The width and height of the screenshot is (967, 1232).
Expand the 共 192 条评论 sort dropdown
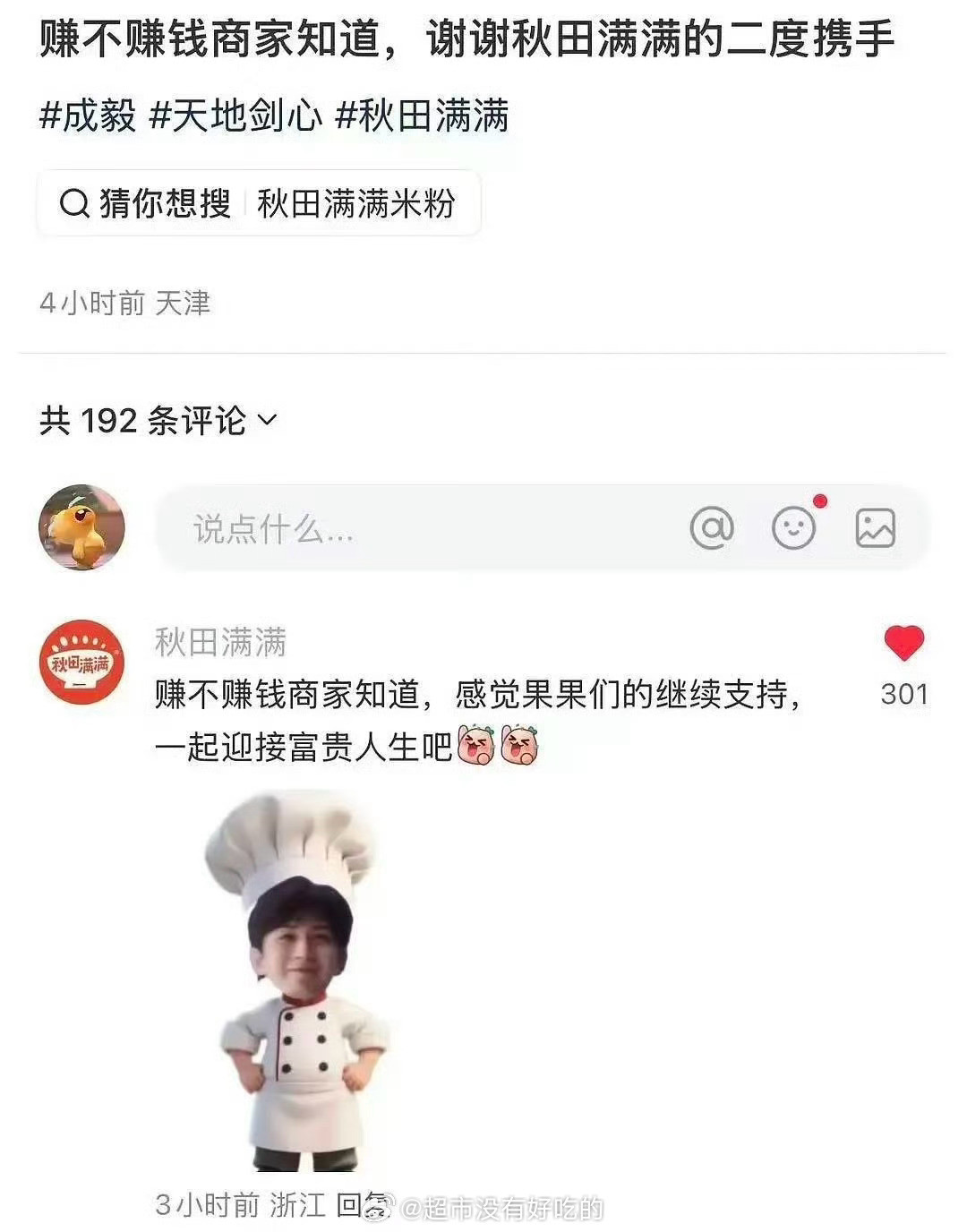(x=267, y=419)
